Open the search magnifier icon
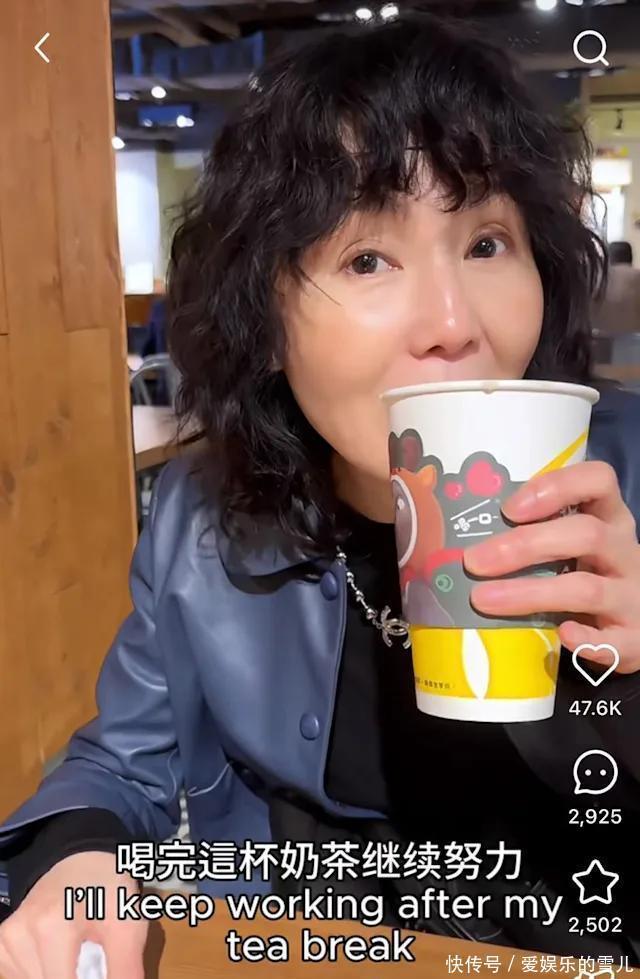 pos(590,47)
